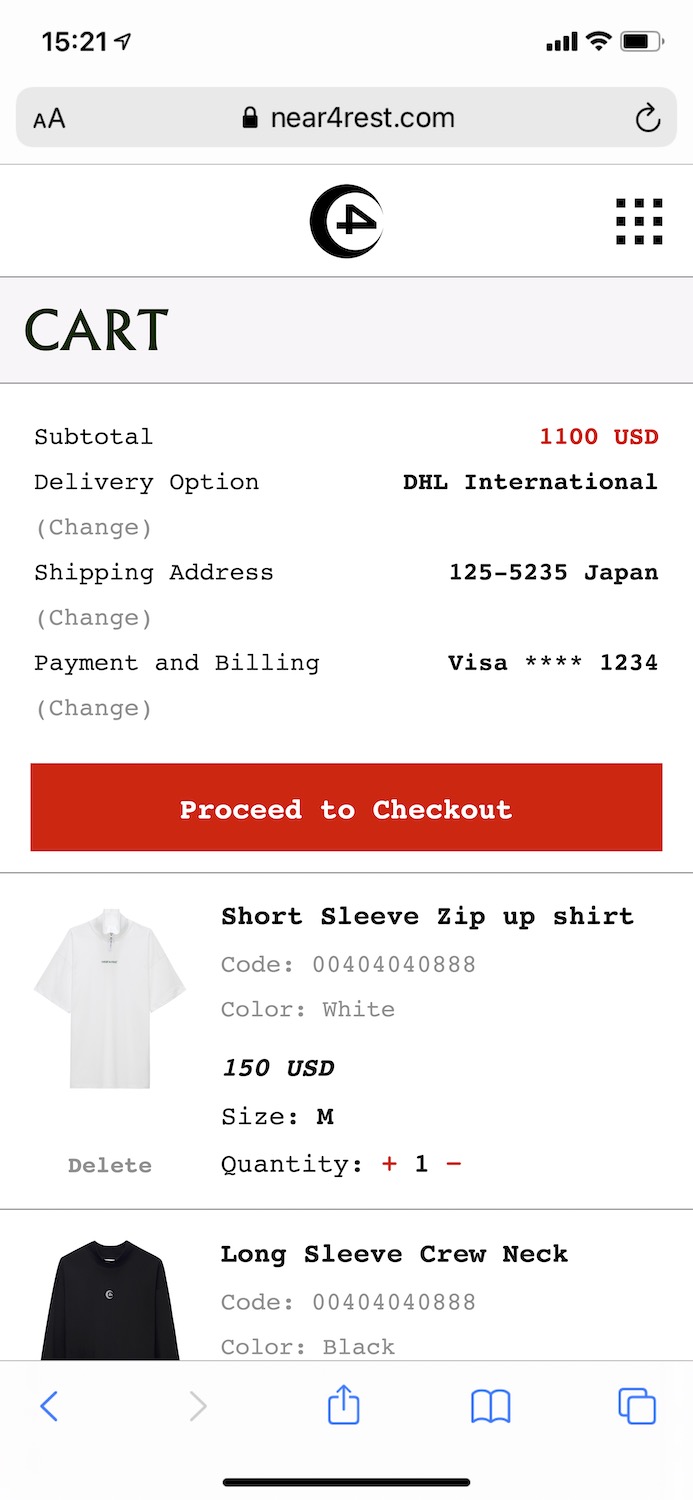Open the grid menu icon

(x=639, y=221)
